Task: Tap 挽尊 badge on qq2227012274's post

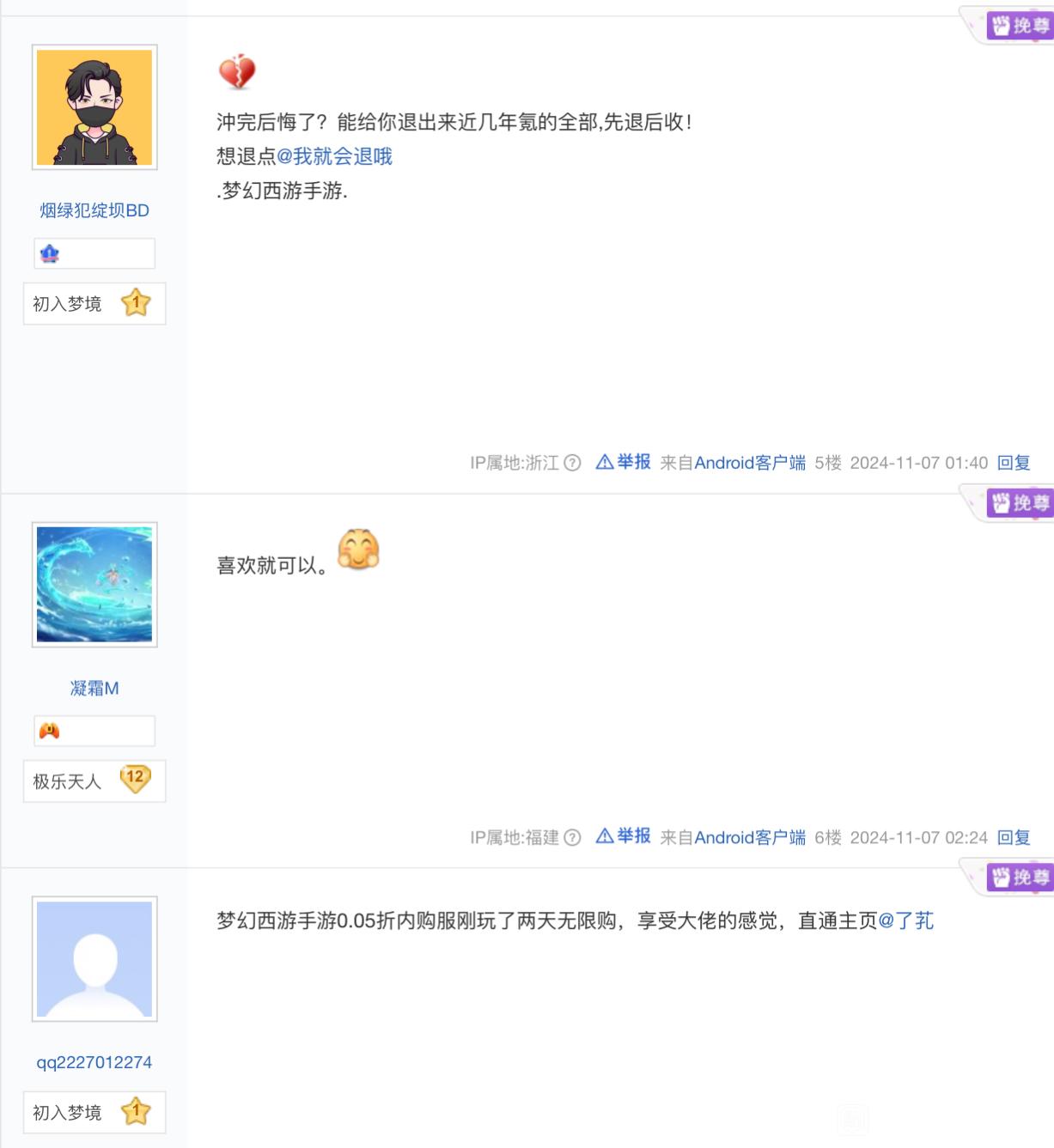Action: [x=1019, y=878]
